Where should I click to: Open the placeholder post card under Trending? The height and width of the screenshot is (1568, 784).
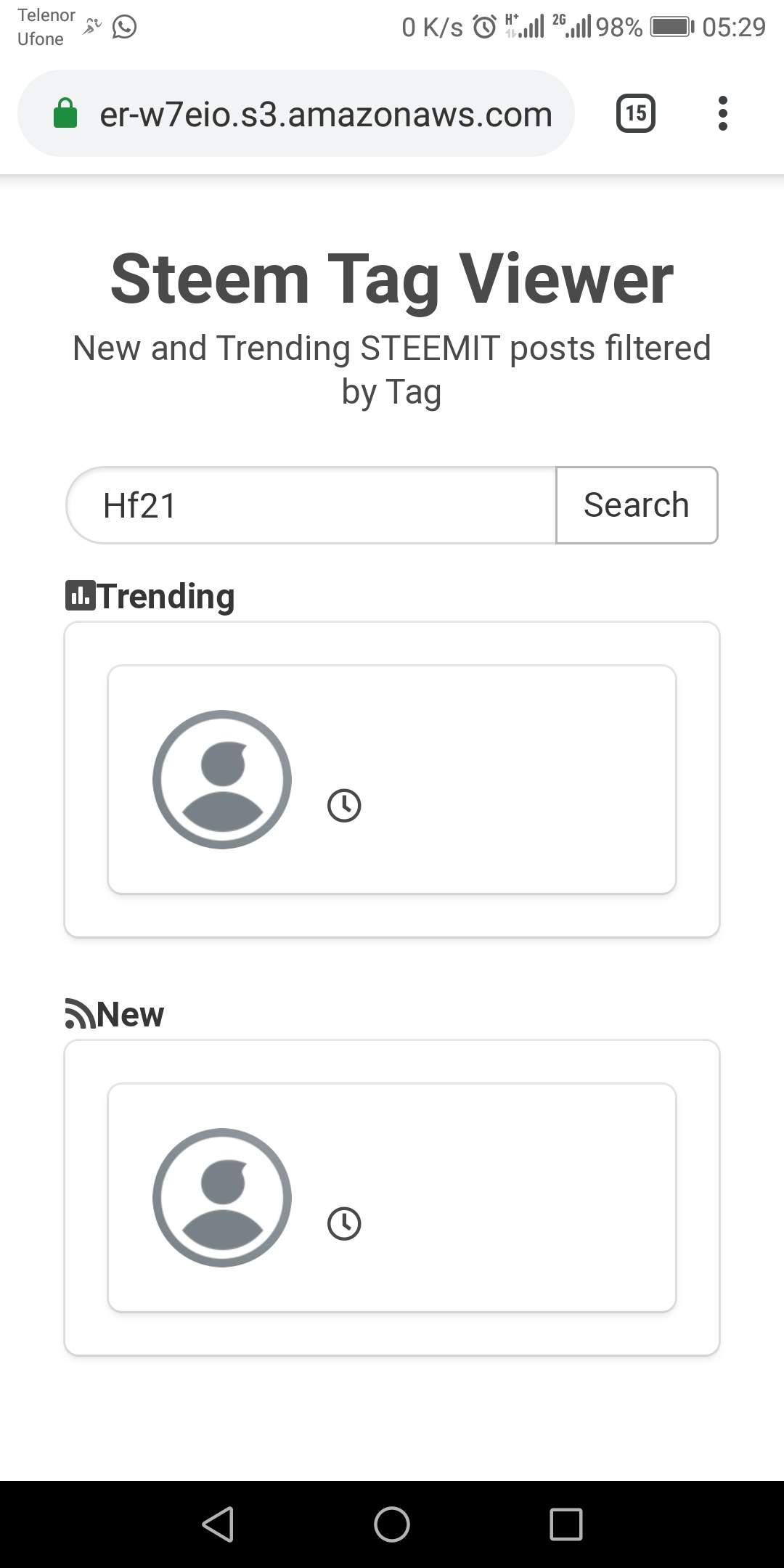pos(392,779)
